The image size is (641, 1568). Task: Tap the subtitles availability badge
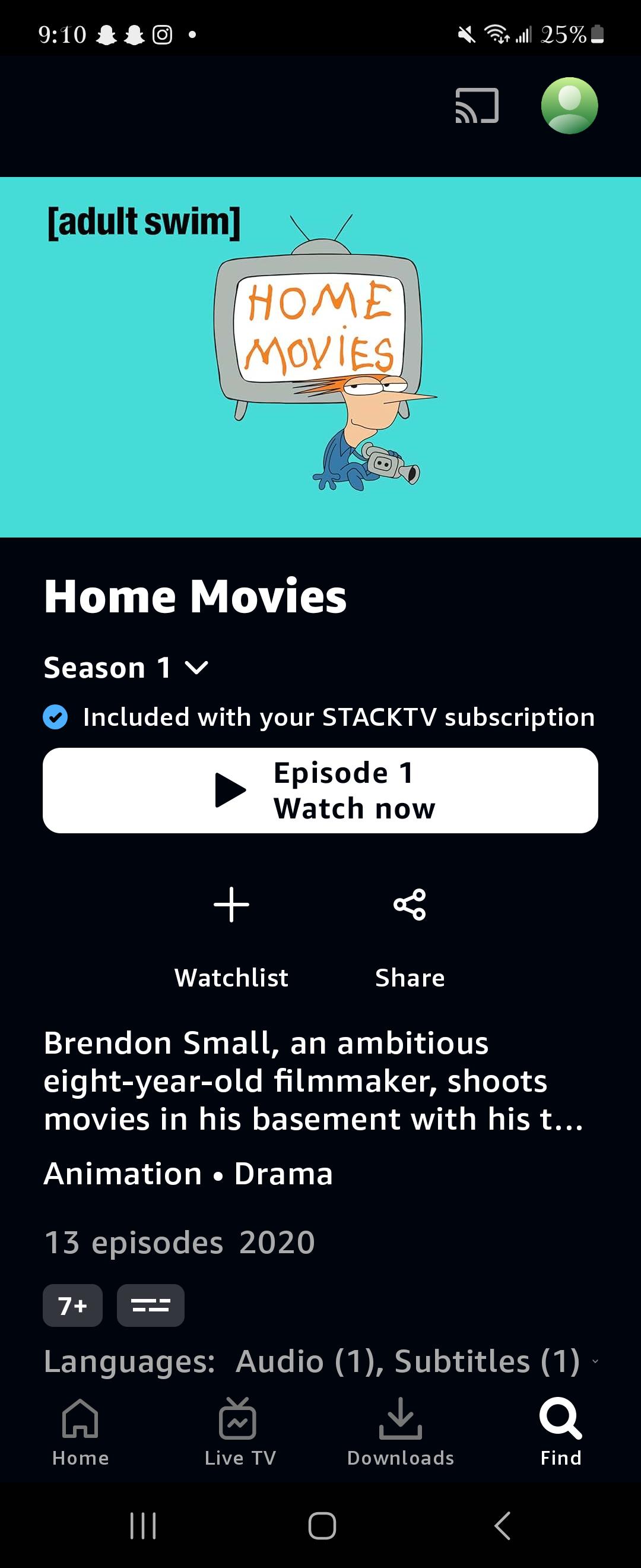point(151,1305)
